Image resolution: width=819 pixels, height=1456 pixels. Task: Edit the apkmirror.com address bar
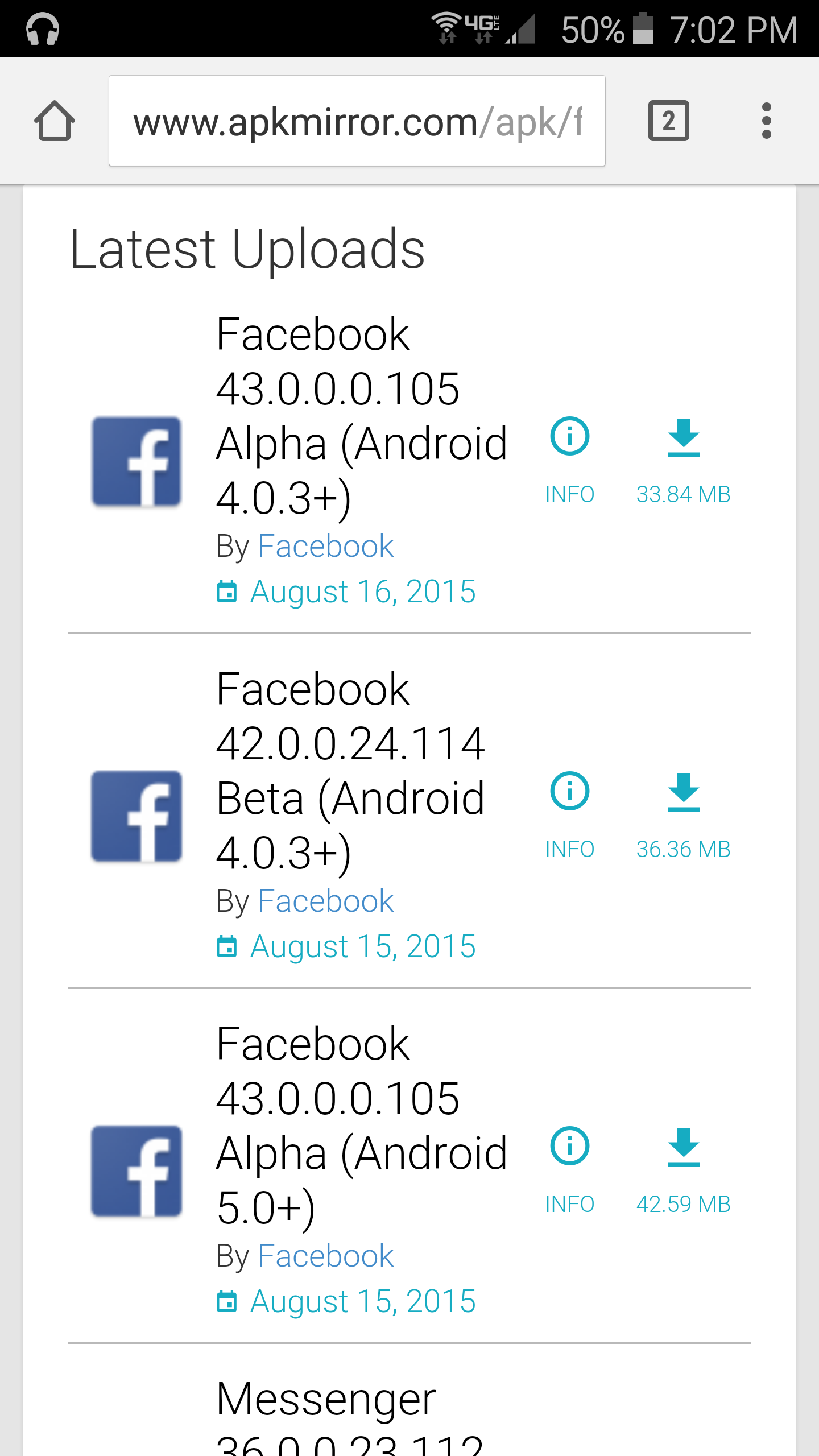click(357, 121)
